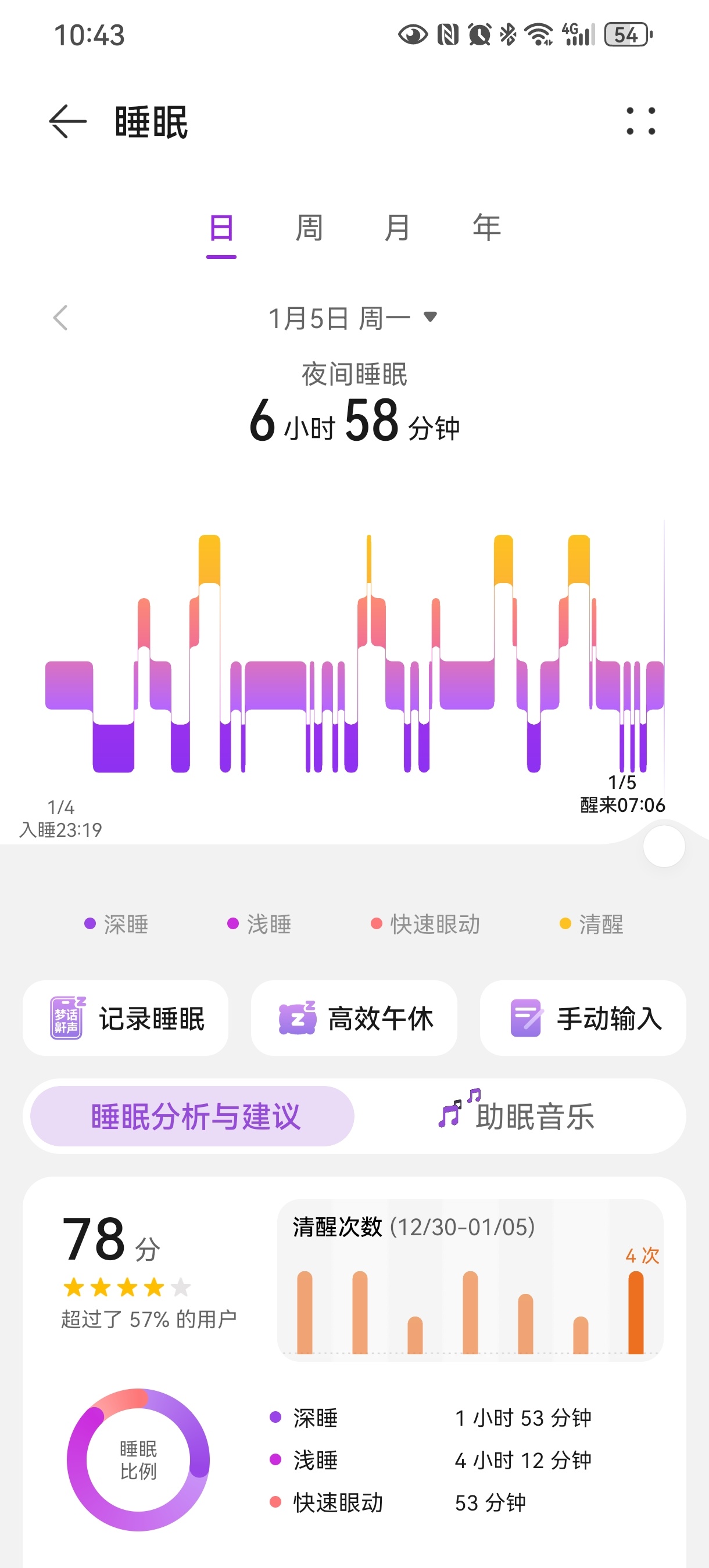Open the 清醒次数 weekly chart card
The image size is (709, 1568).
(x=470, y=1279)
